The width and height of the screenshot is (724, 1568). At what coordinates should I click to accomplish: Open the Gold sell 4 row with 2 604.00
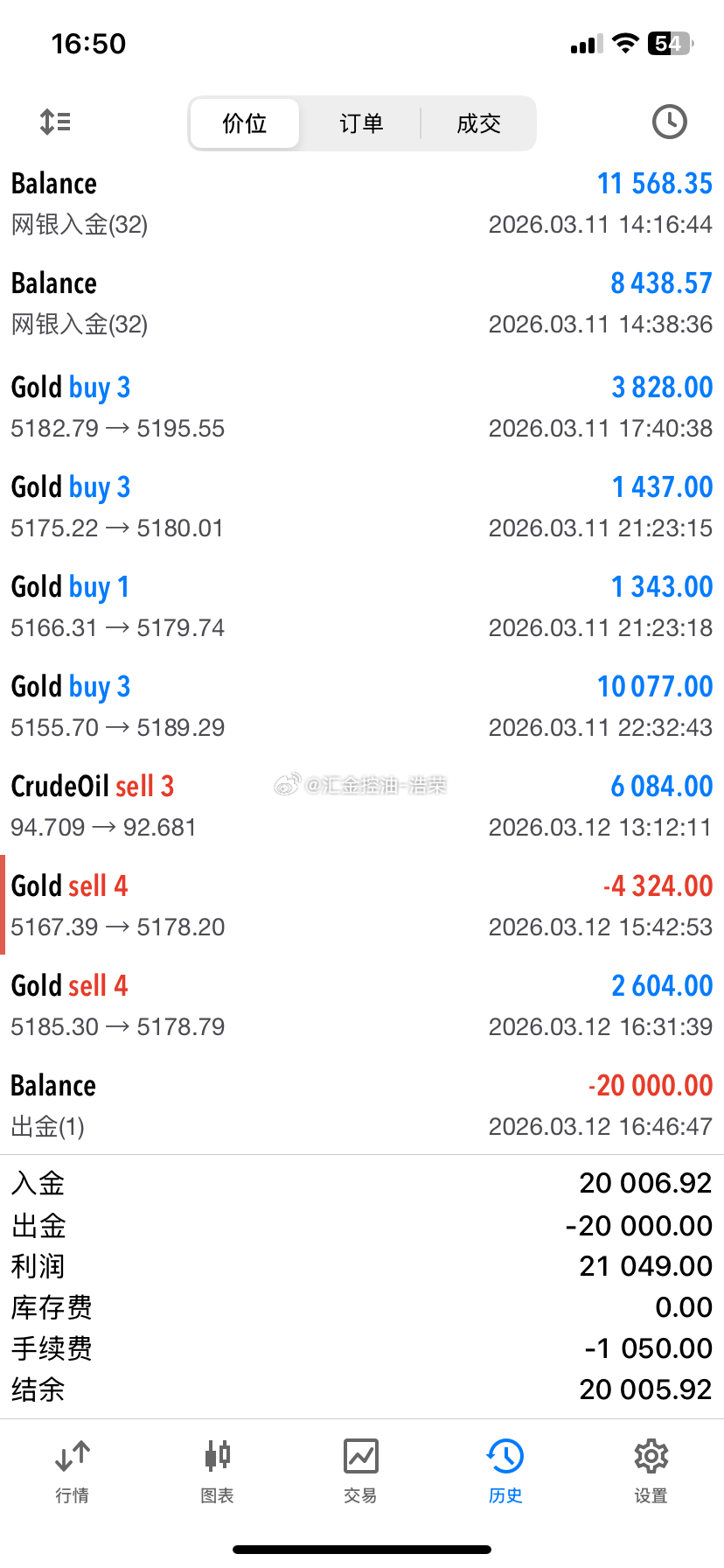362,1004
